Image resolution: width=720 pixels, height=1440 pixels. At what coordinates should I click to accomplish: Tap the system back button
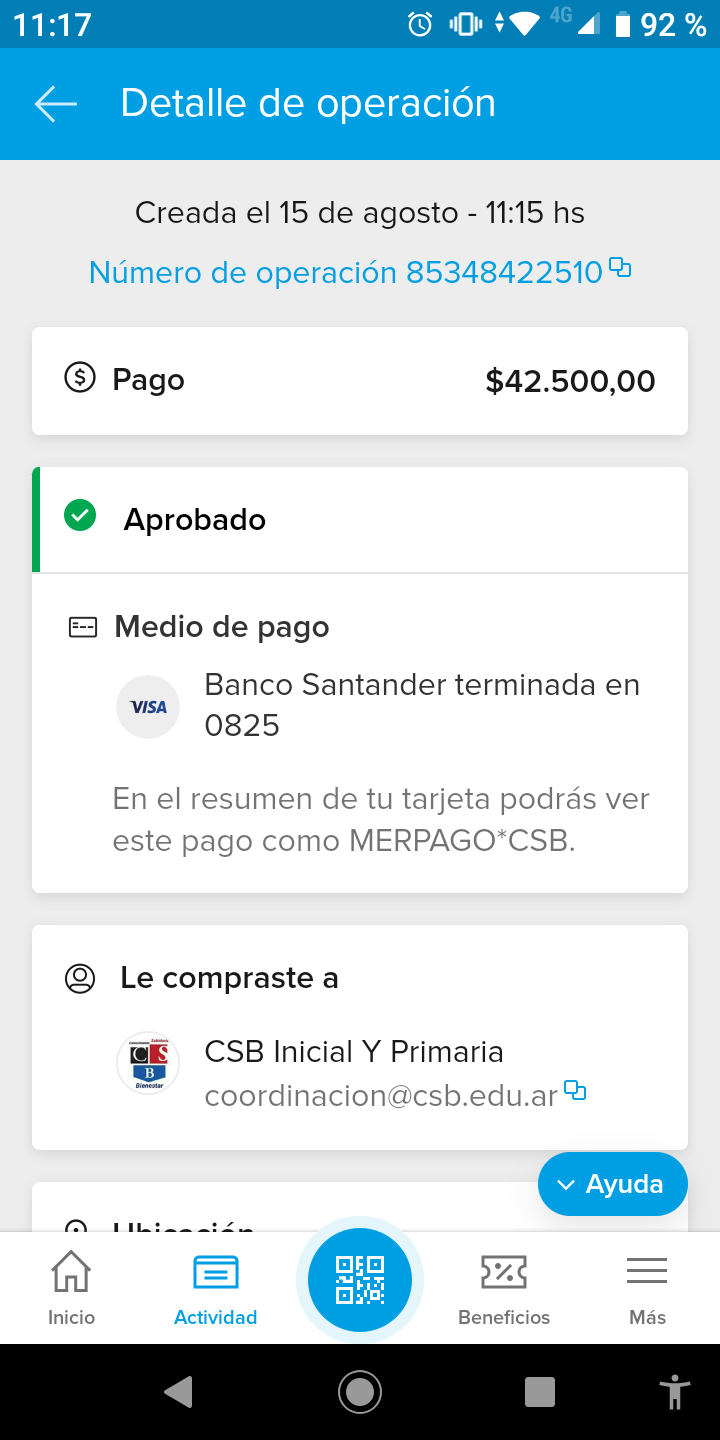[x=179, y=1391]
